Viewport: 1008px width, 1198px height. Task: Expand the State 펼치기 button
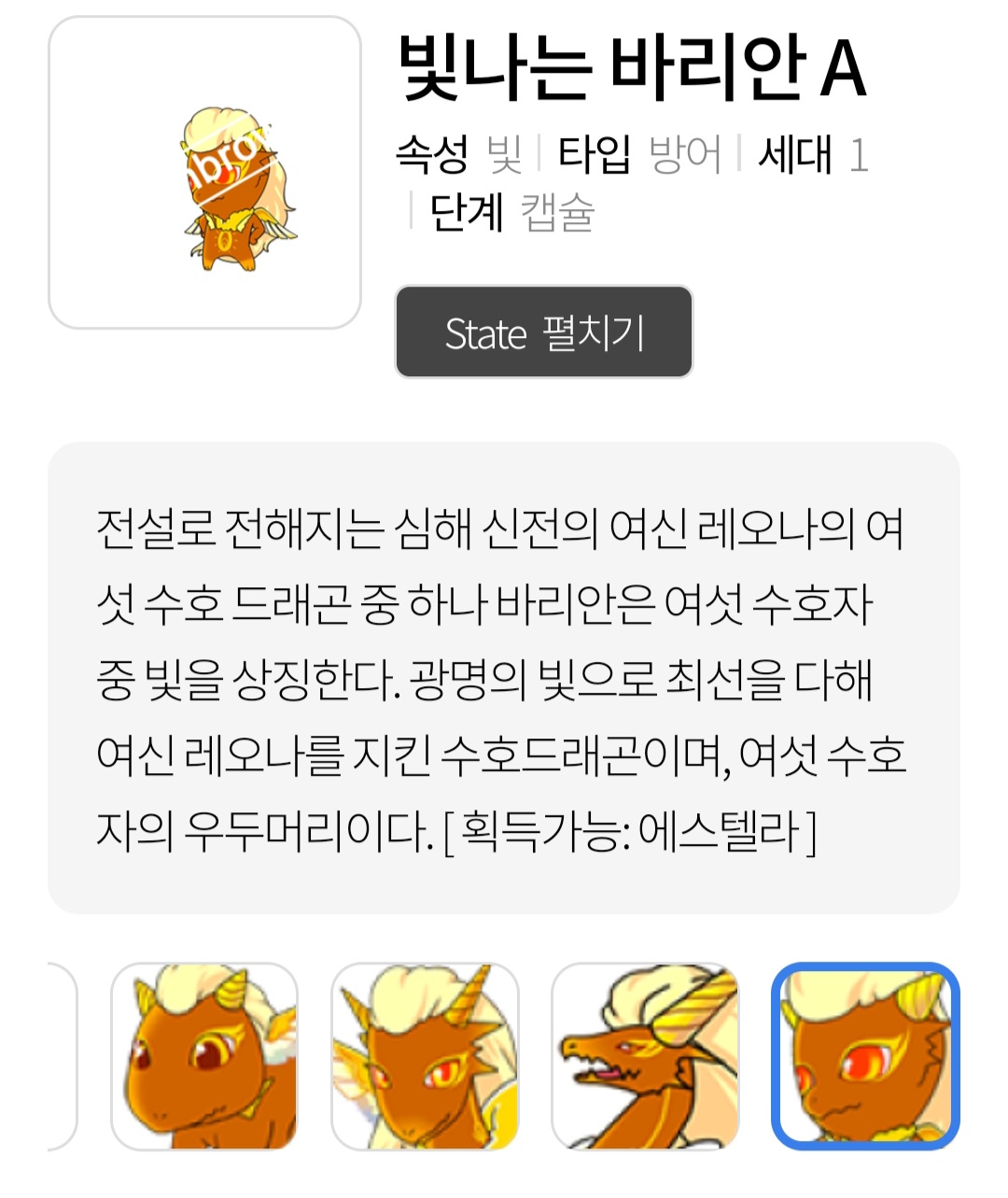click(x=543, y=332)
